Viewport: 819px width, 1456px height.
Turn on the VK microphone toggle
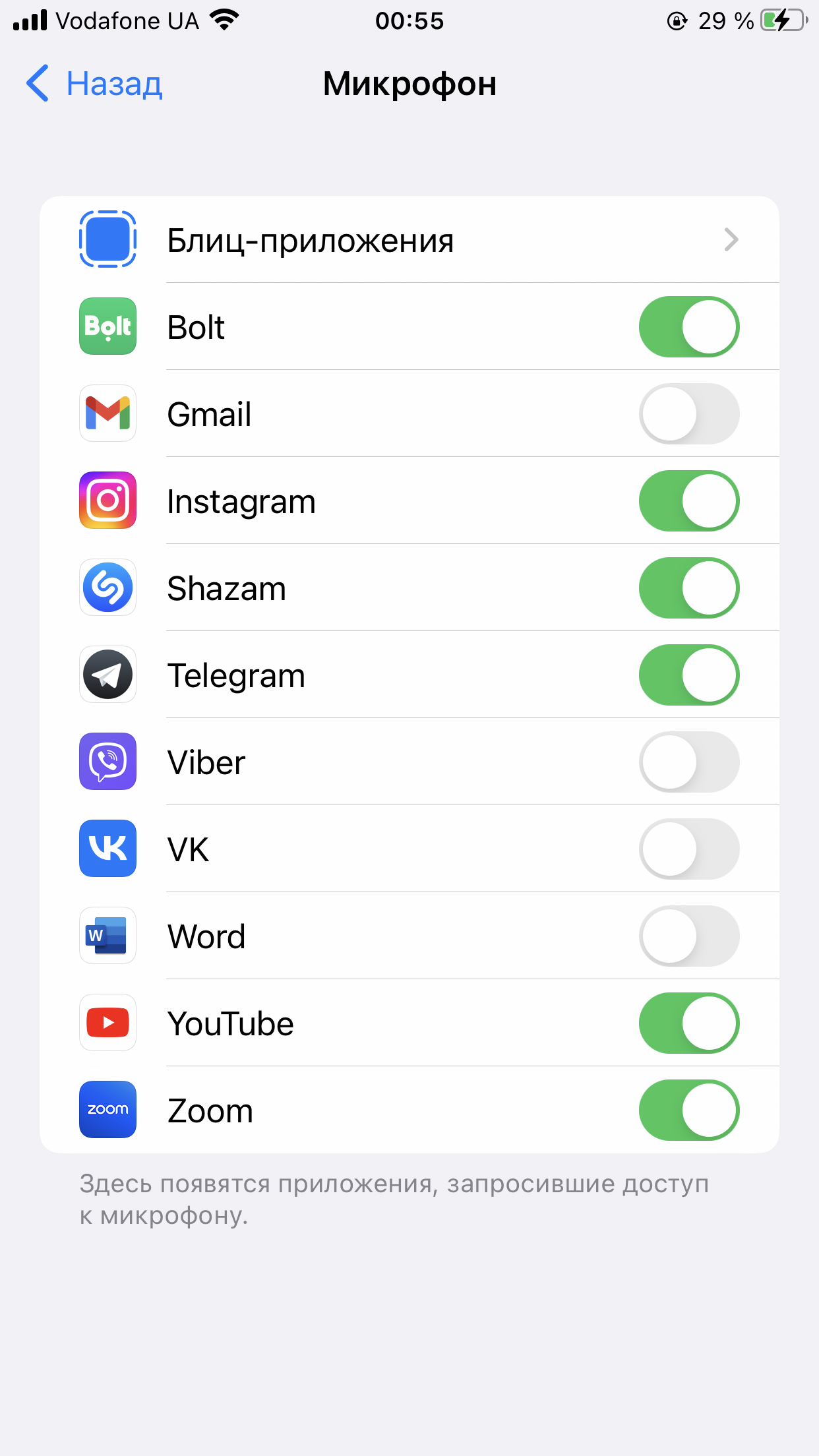688,849
